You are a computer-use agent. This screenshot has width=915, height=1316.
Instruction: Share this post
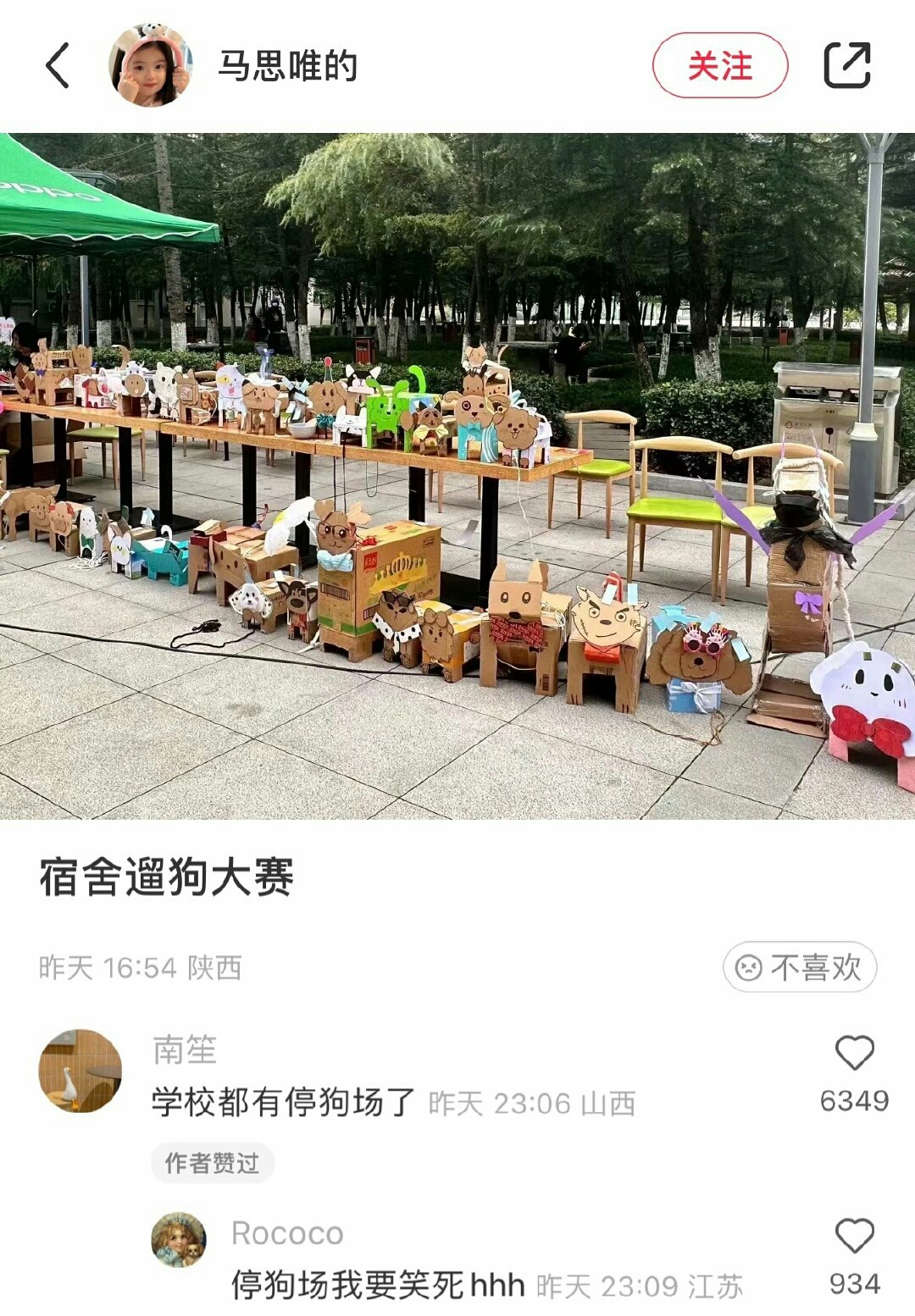coord(847,66)
